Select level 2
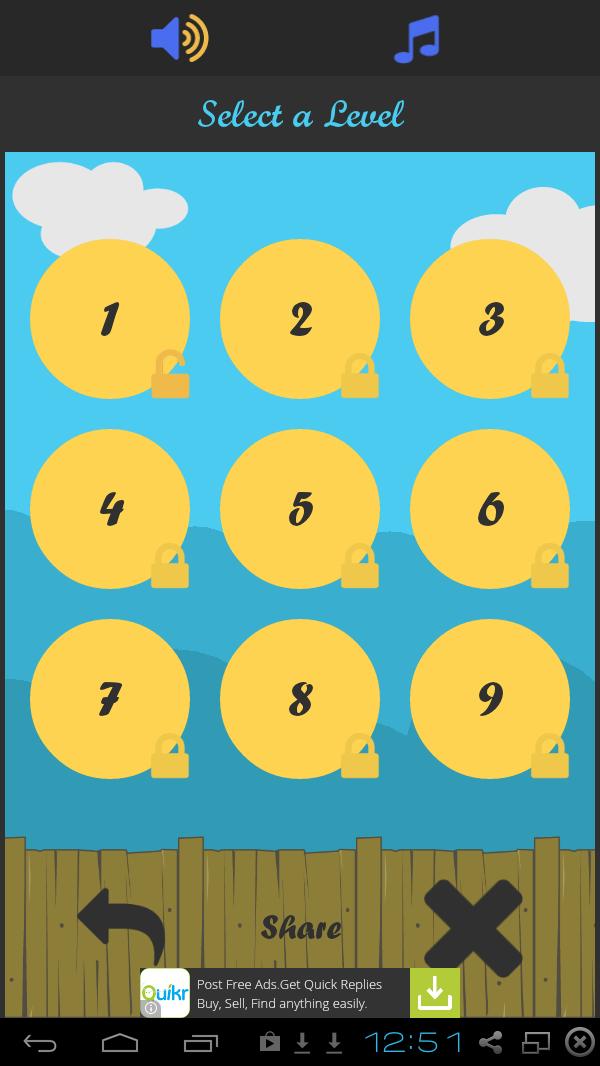Screen dimensions: 600x1066 tap(300, 319)
